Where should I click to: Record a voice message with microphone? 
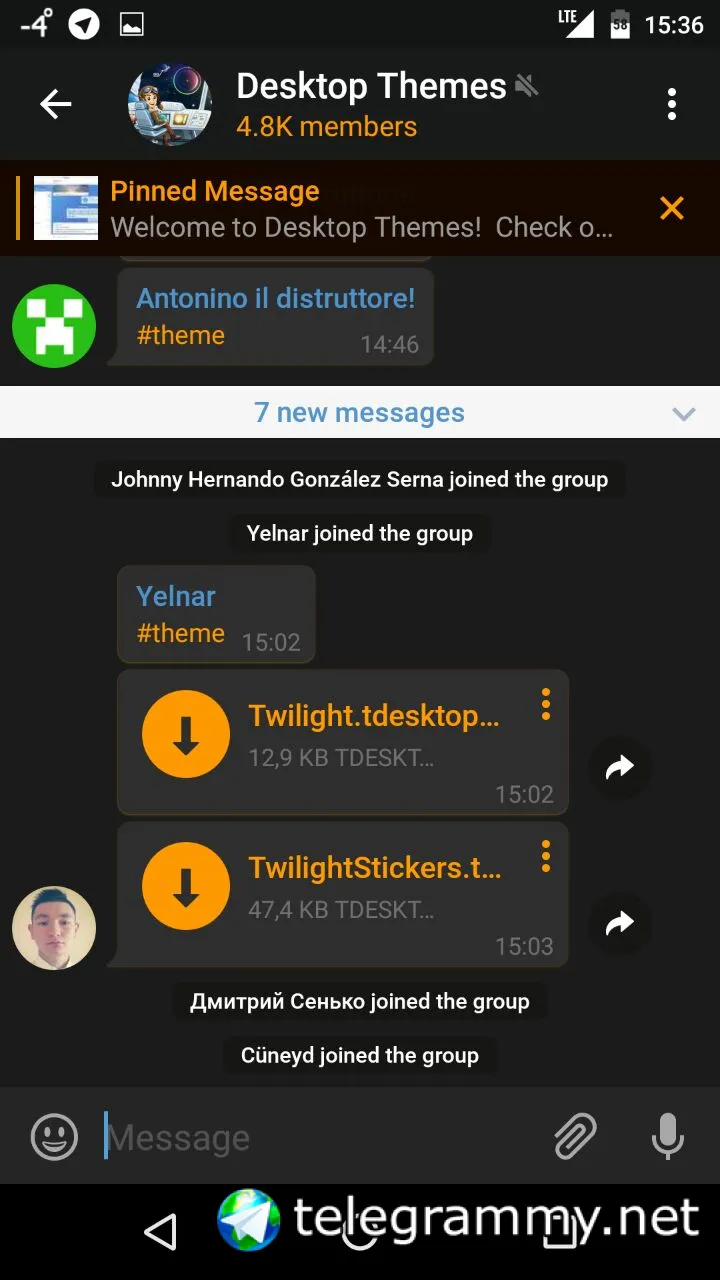(x=667, y=1137)
